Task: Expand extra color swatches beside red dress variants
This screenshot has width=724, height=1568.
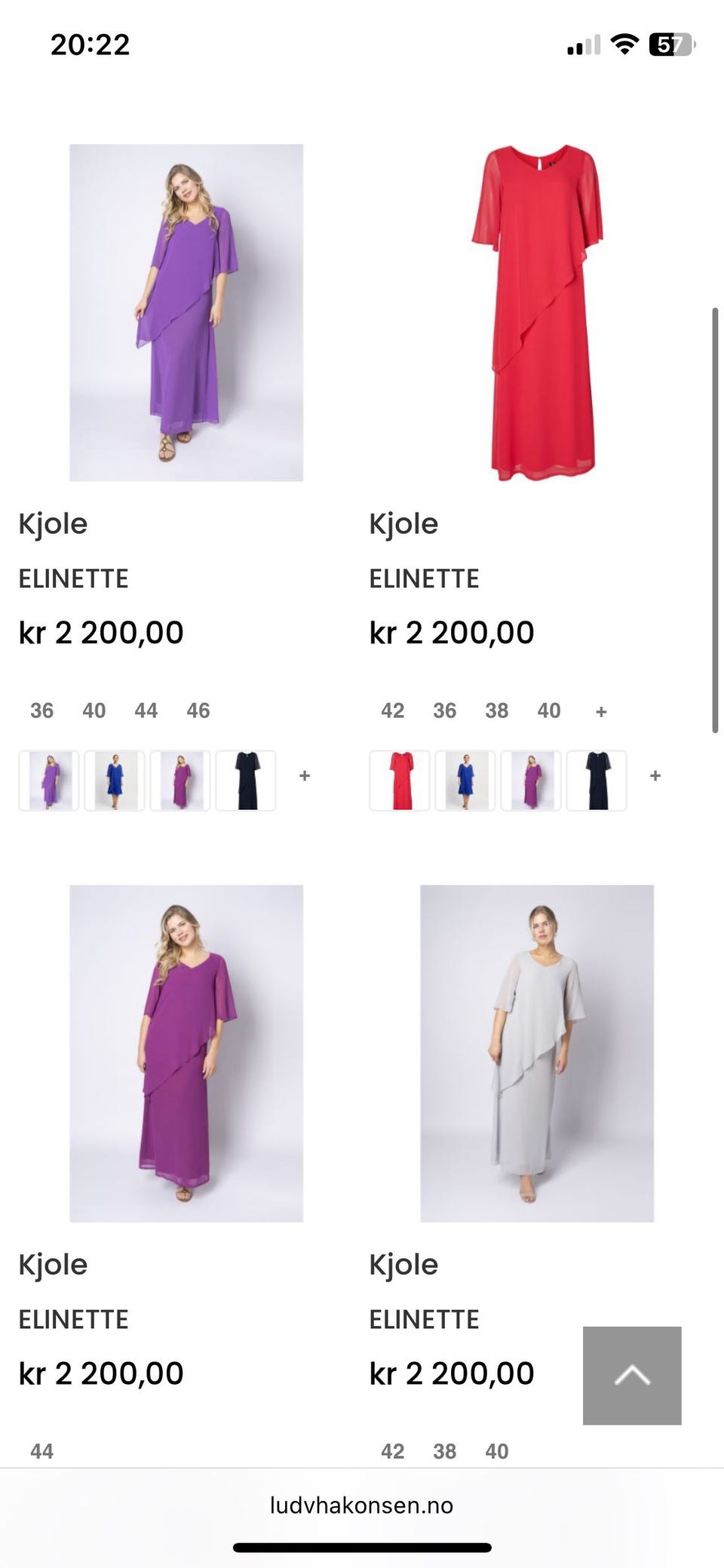Action: 654,775
